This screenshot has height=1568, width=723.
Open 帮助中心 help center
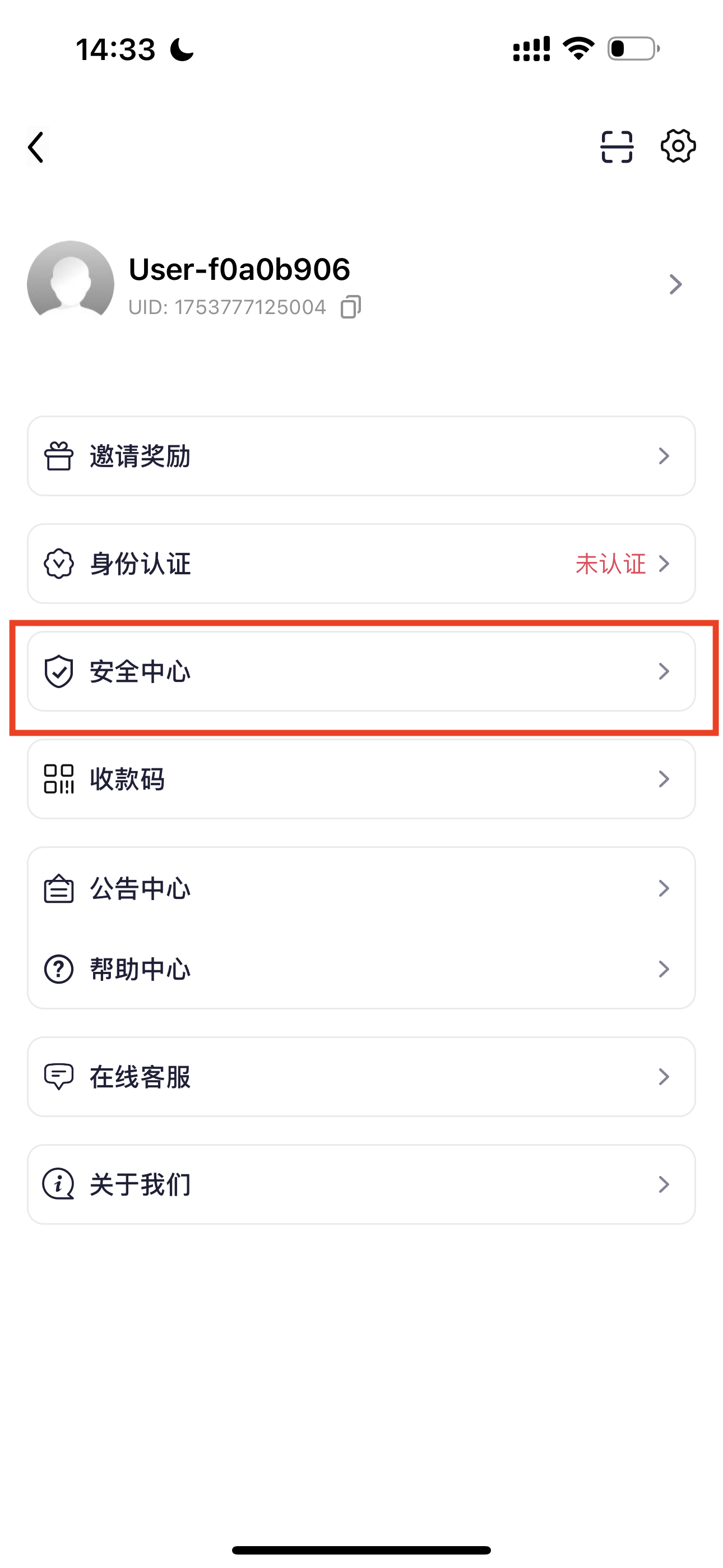[361, 969]
